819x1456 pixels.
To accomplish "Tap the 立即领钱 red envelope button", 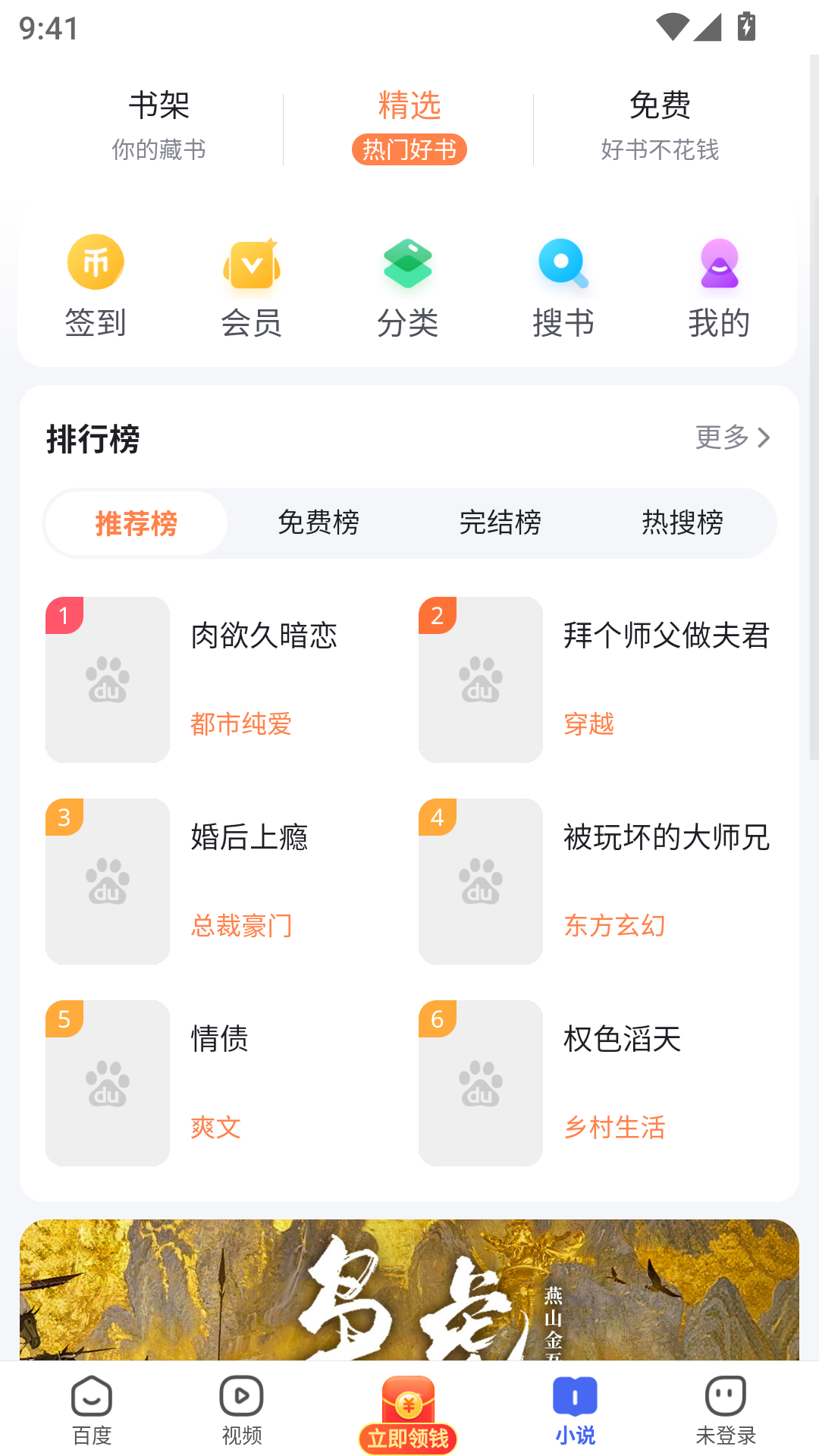I will click(x=408, y=1414).
